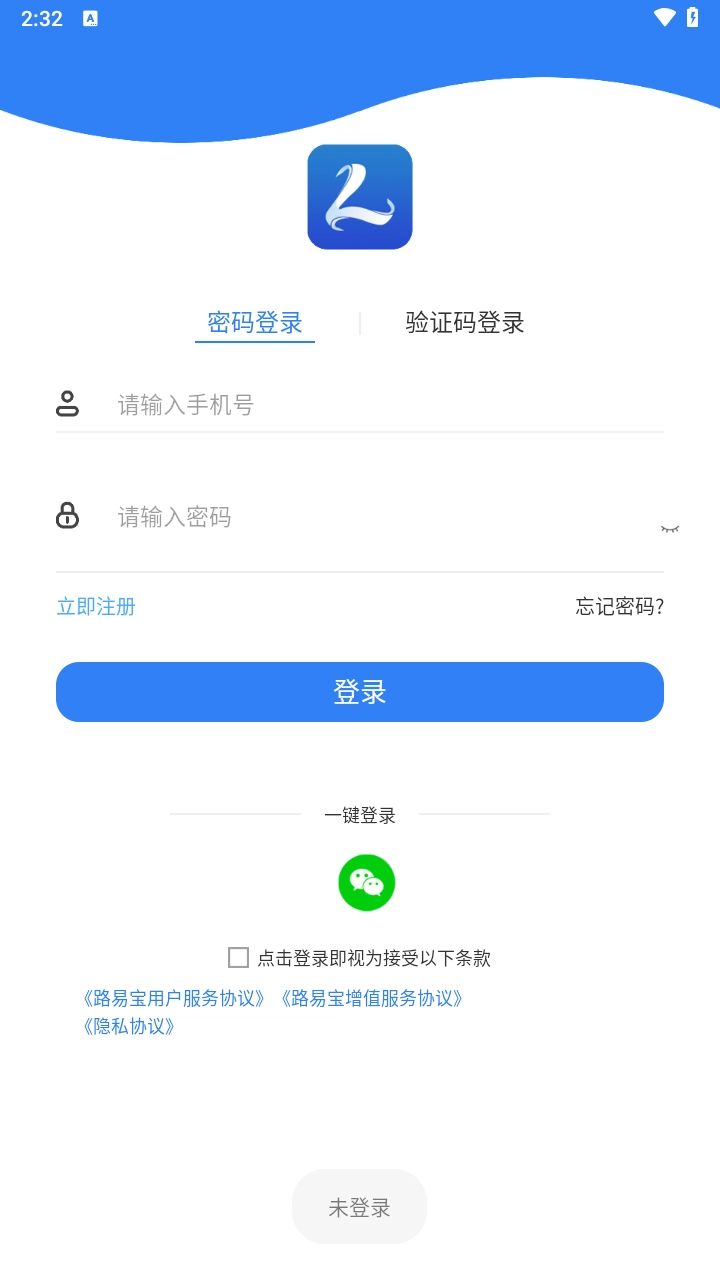Tap the blue 登录 button
This screenshot has height=1280, width=720.
[x=360, y=692]
